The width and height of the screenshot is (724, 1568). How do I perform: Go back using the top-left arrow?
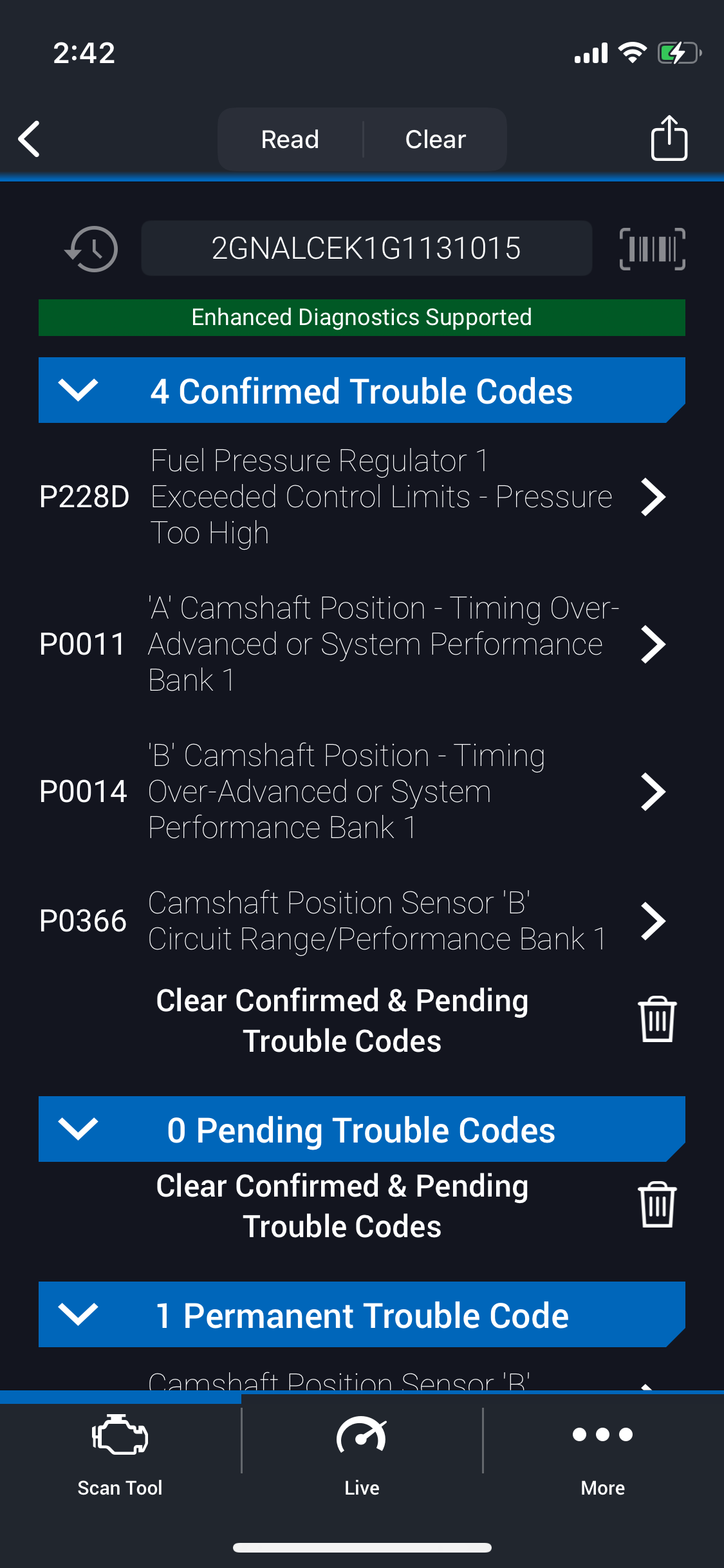pos(30,138)
